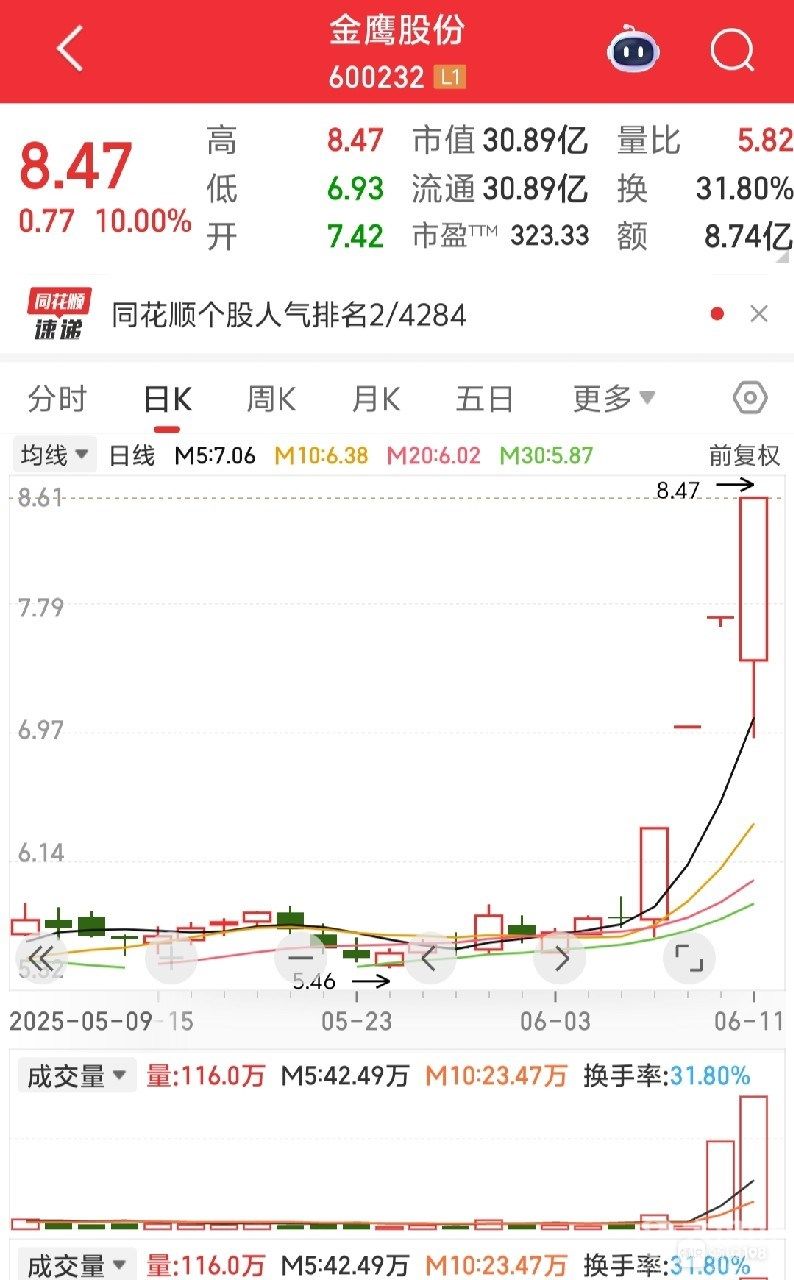This screenshot has width=794, height=1280.
Task: Change the 前复权 adjustment setting
Action: click(x=744, y=456)
